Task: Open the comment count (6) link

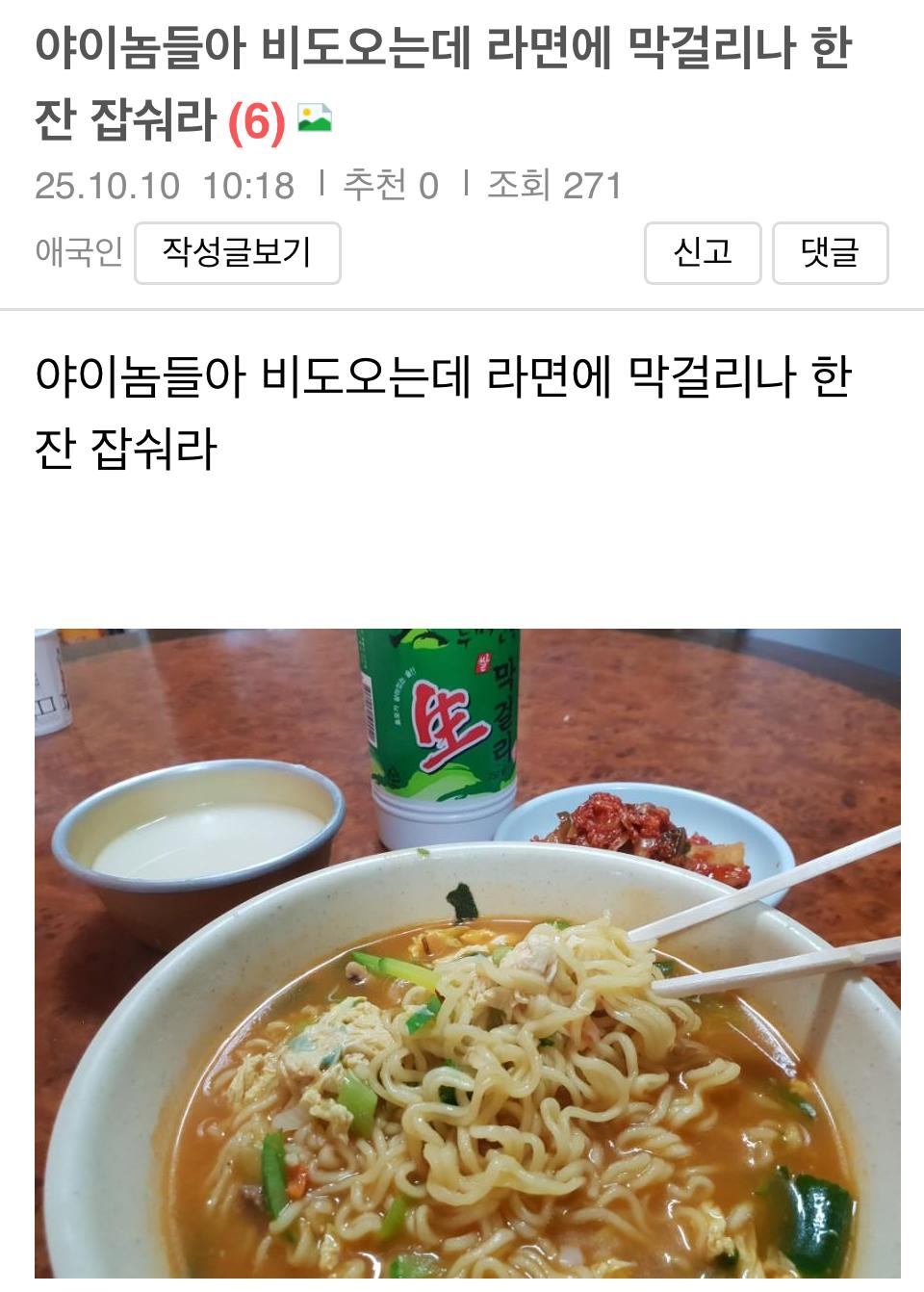Action: (x=256, y=122)
